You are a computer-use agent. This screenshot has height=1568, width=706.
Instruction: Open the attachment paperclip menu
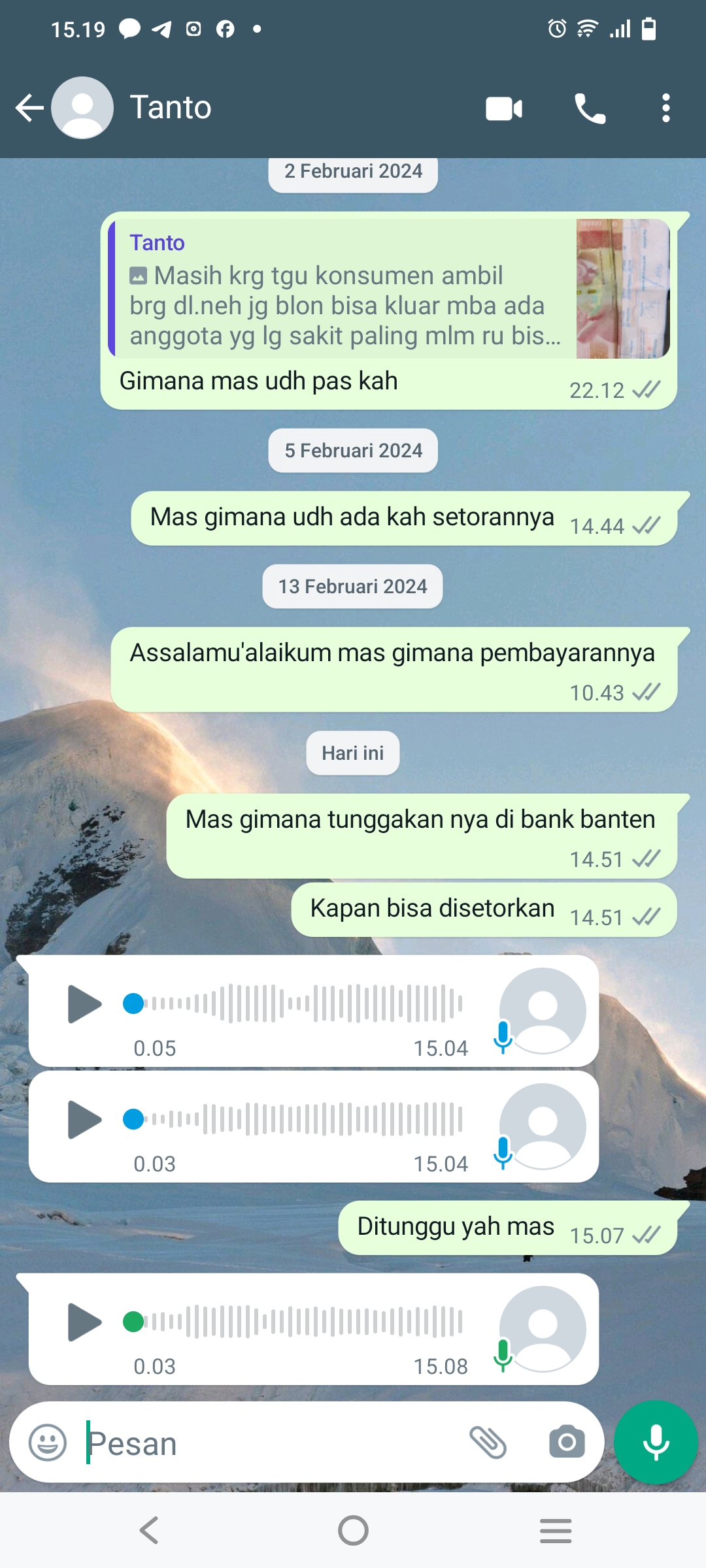488,1443
